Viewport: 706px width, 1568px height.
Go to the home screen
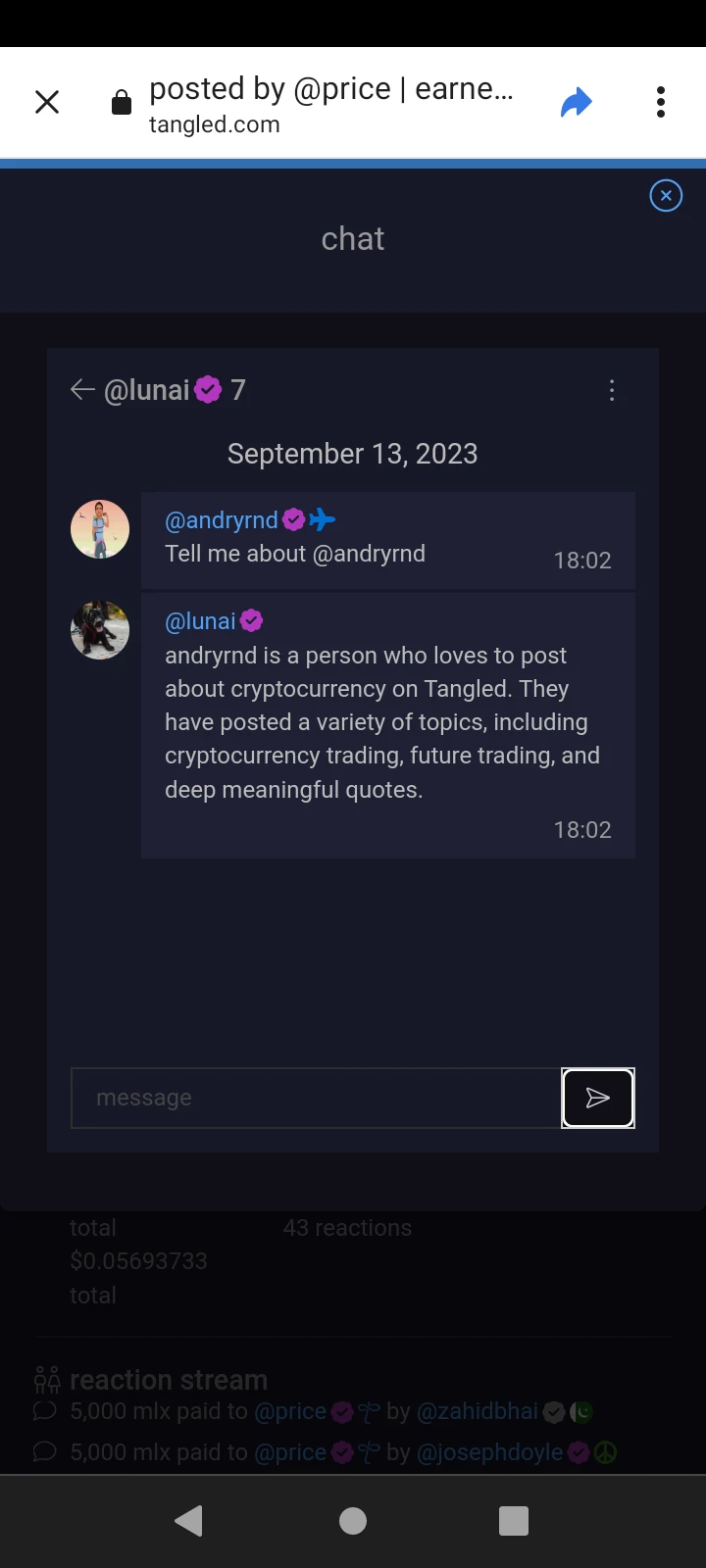click(353, 1521)
